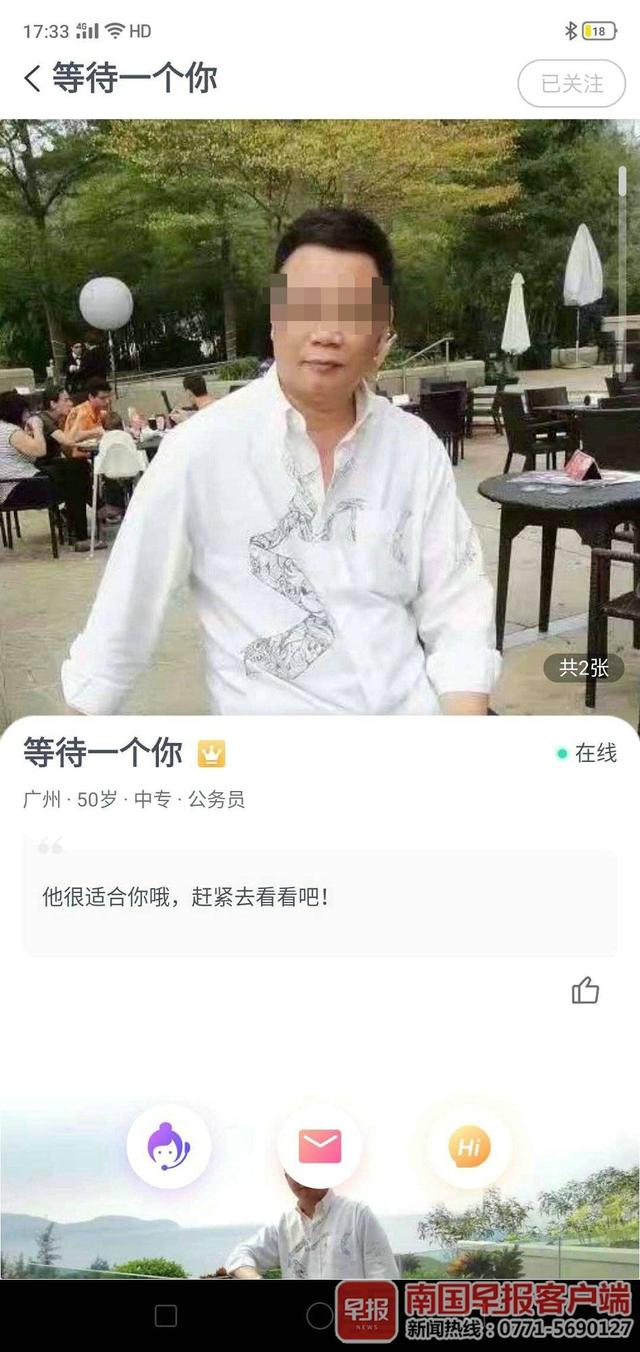Tap the 已关注 follow button
640x1352 pixels.
[572, 84]
